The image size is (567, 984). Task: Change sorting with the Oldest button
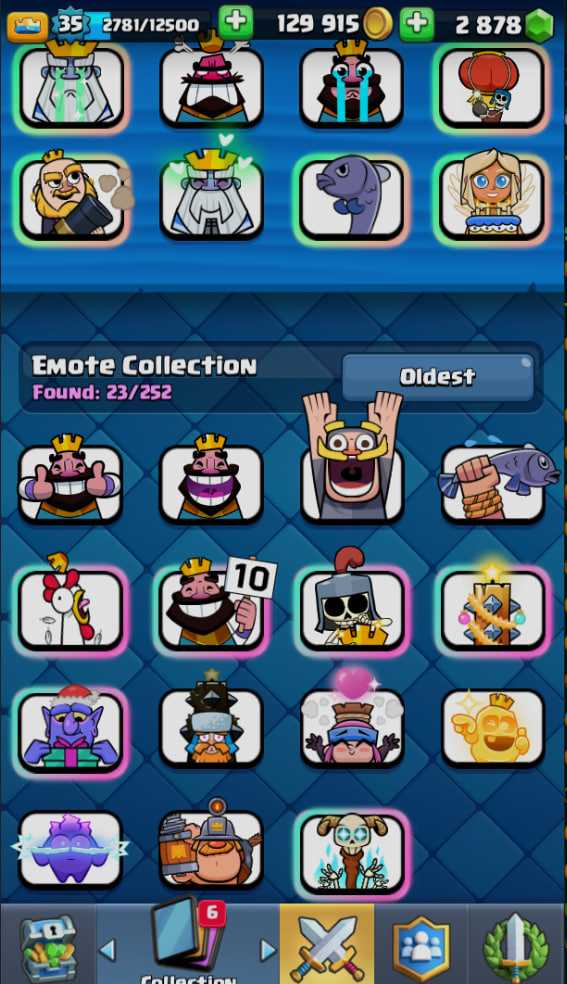[438, 377]
